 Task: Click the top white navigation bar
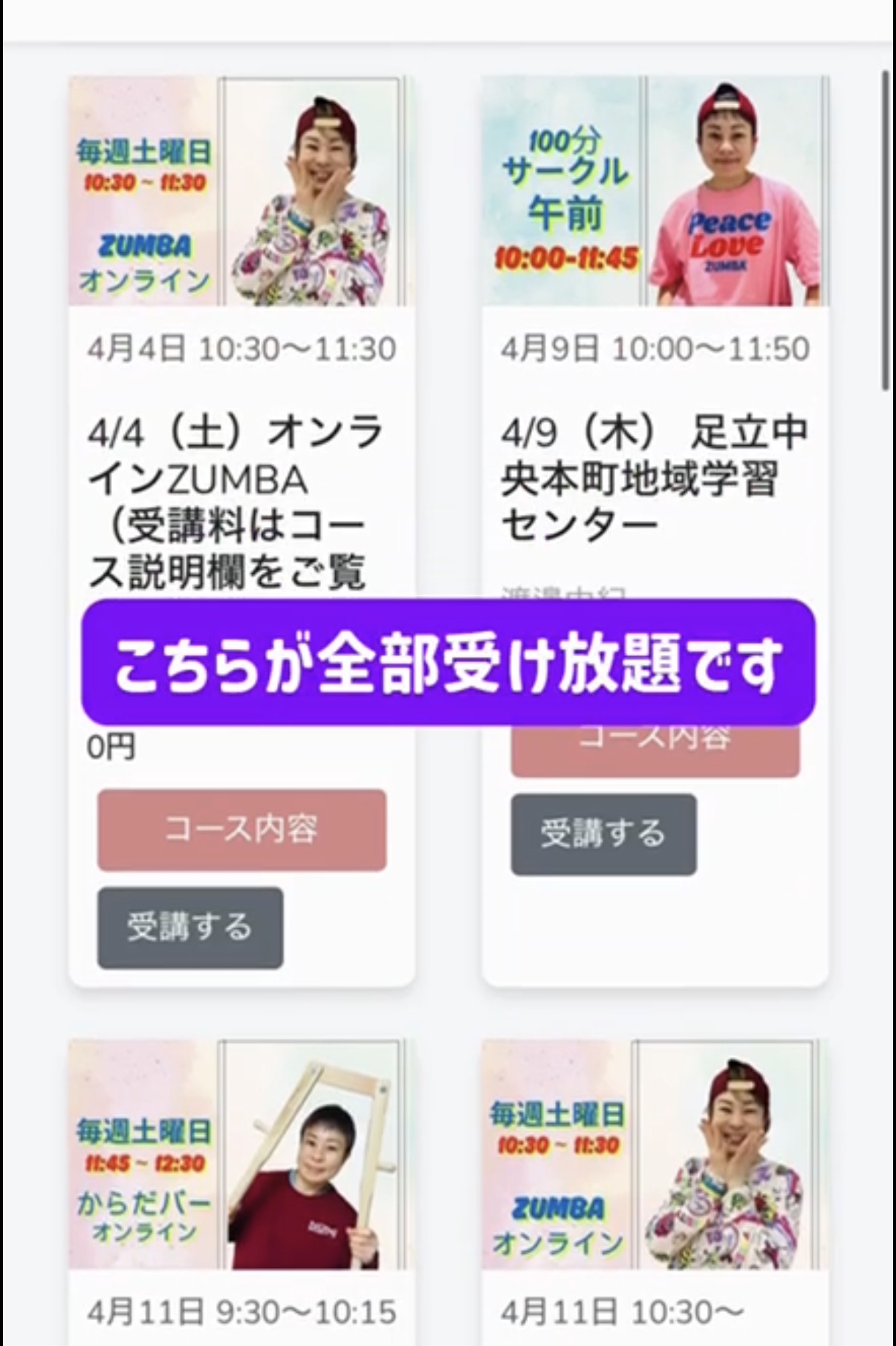[x=448, y=19]
